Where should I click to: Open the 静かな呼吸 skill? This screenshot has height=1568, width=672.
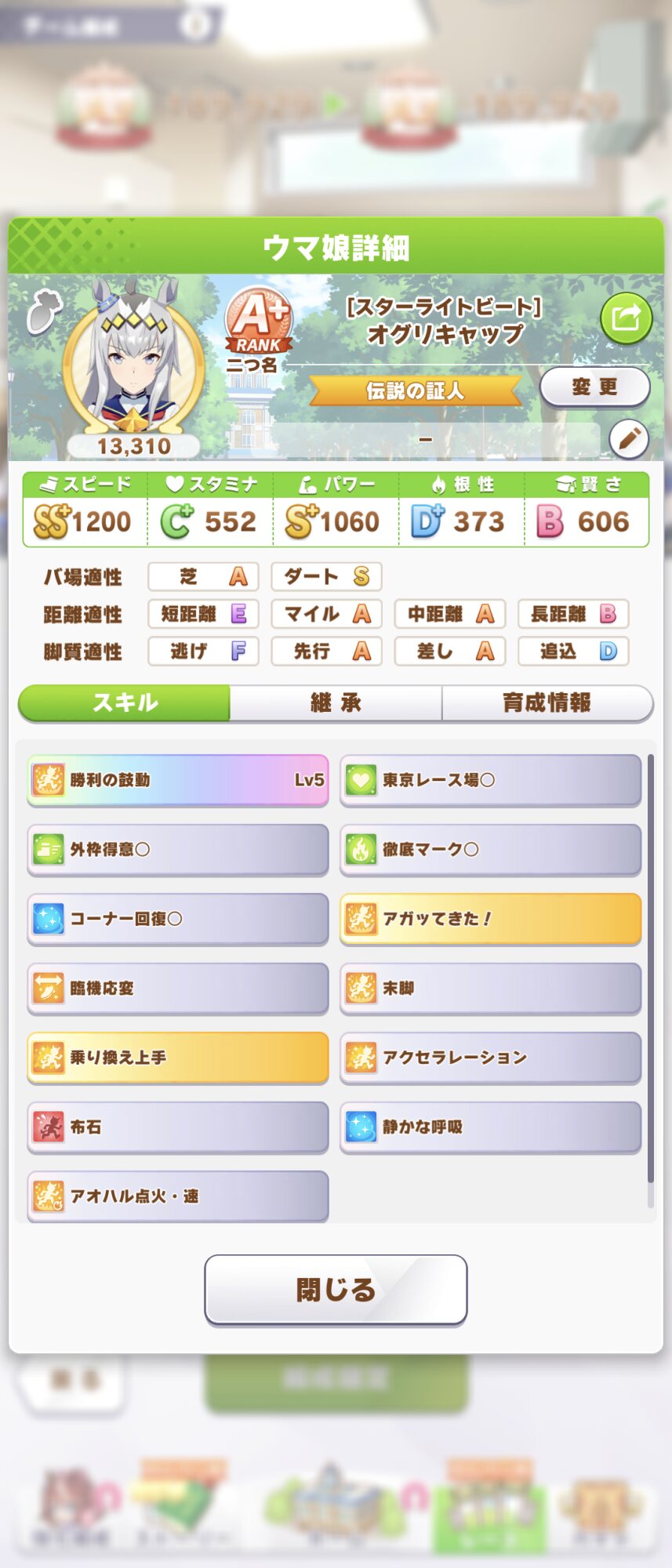pyautogui.click(x=490, y=1127)
